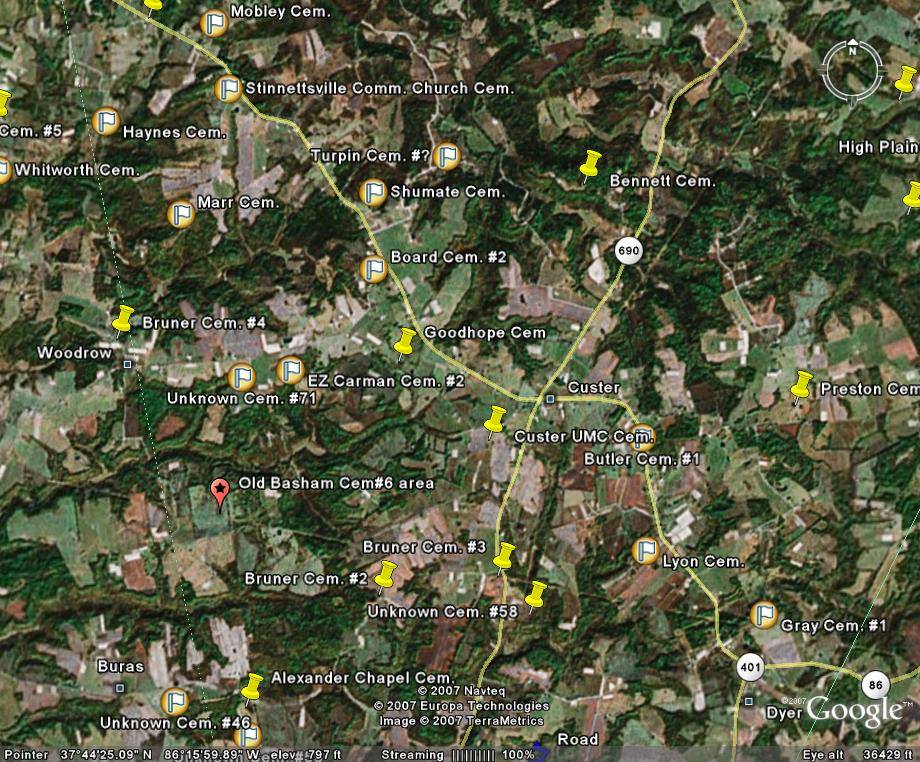The image size is (920, 762).
Task: Select the Unknown Cem. #71 placemark
Action: coord(241,377)
